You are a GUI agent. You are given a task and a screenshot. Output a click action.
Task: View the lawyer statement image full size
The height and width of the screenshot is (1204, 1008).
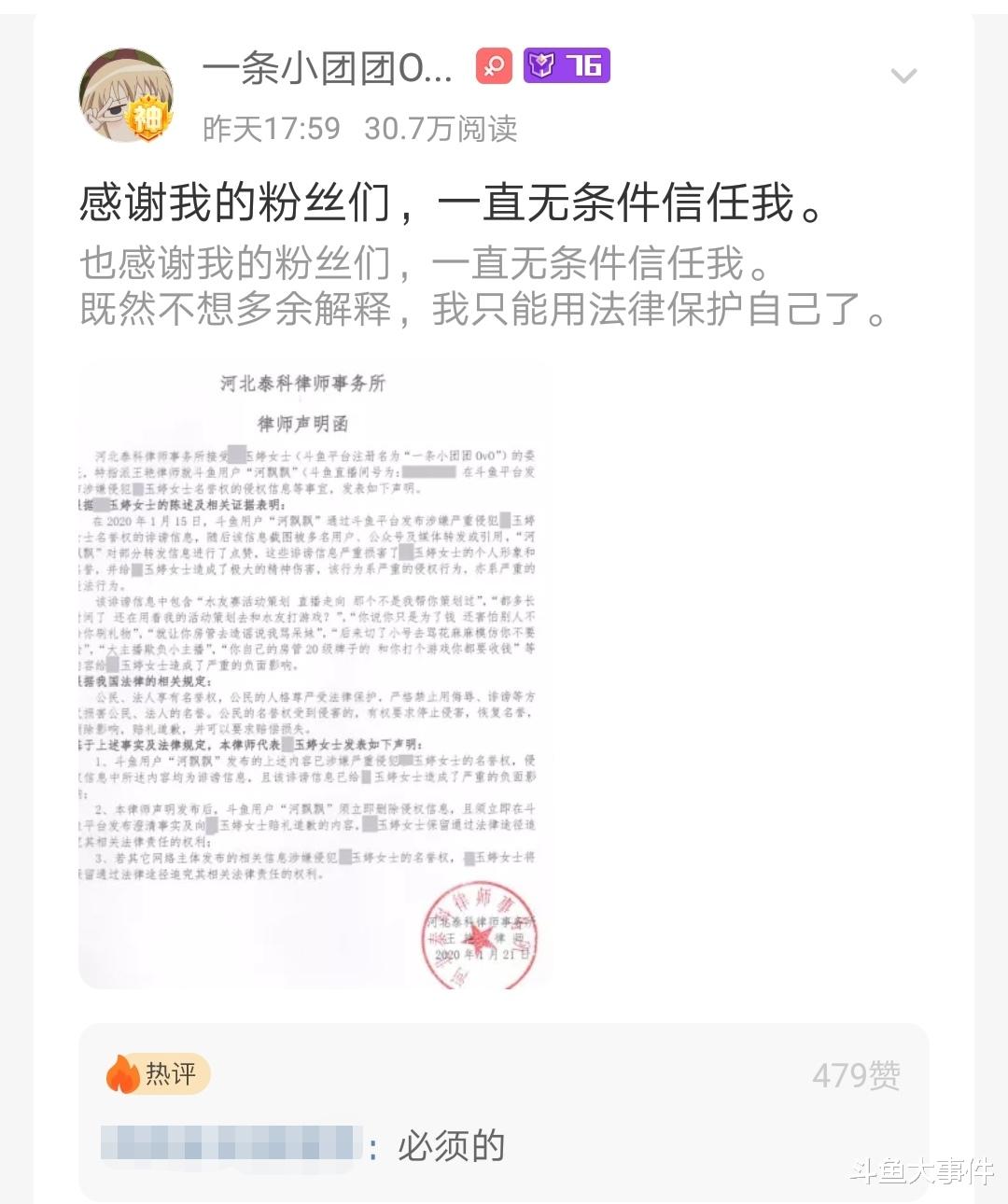click(315, 674)
